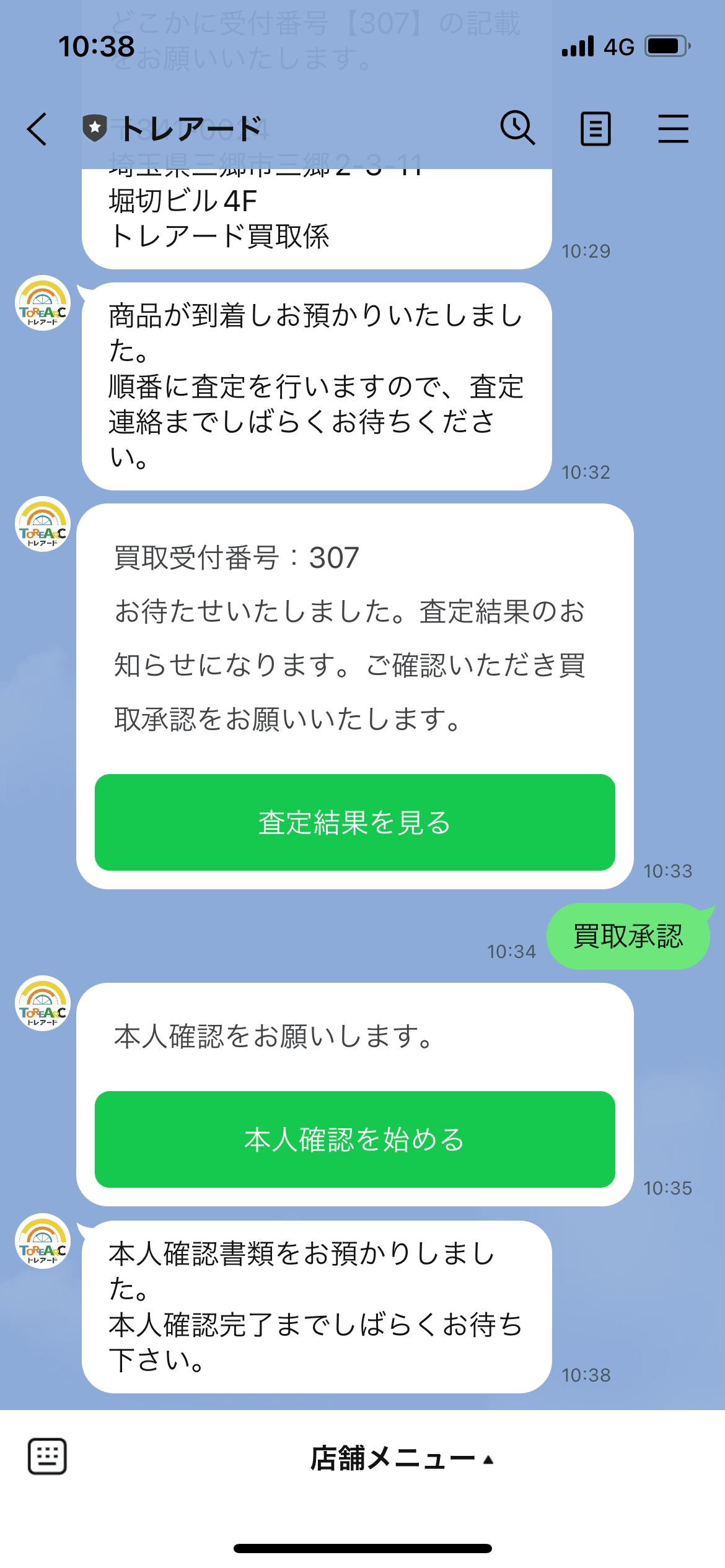Switch to keyboard input icon
Viewport: 725px width, 1568px height.
47,1457
